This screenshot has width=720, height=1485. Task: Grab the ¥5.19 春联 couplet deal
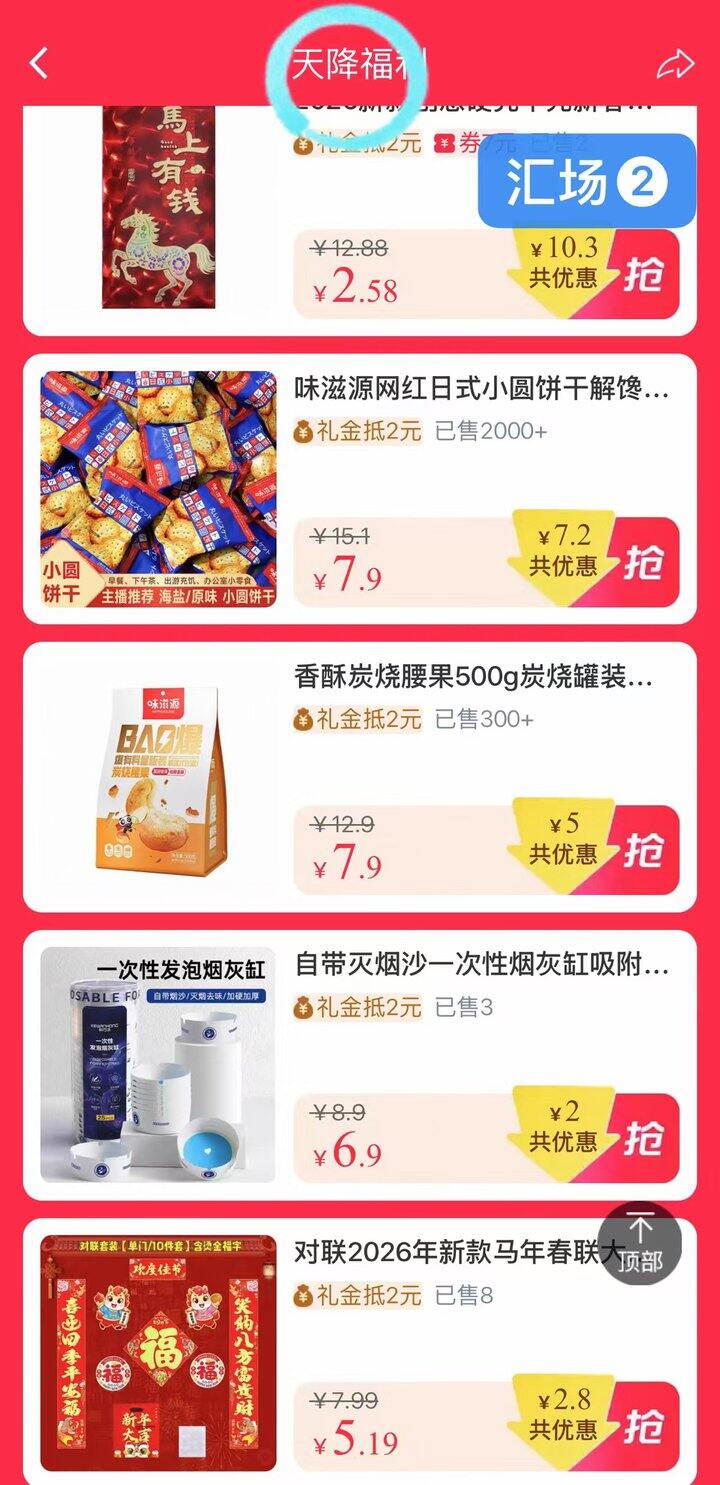643,1427
